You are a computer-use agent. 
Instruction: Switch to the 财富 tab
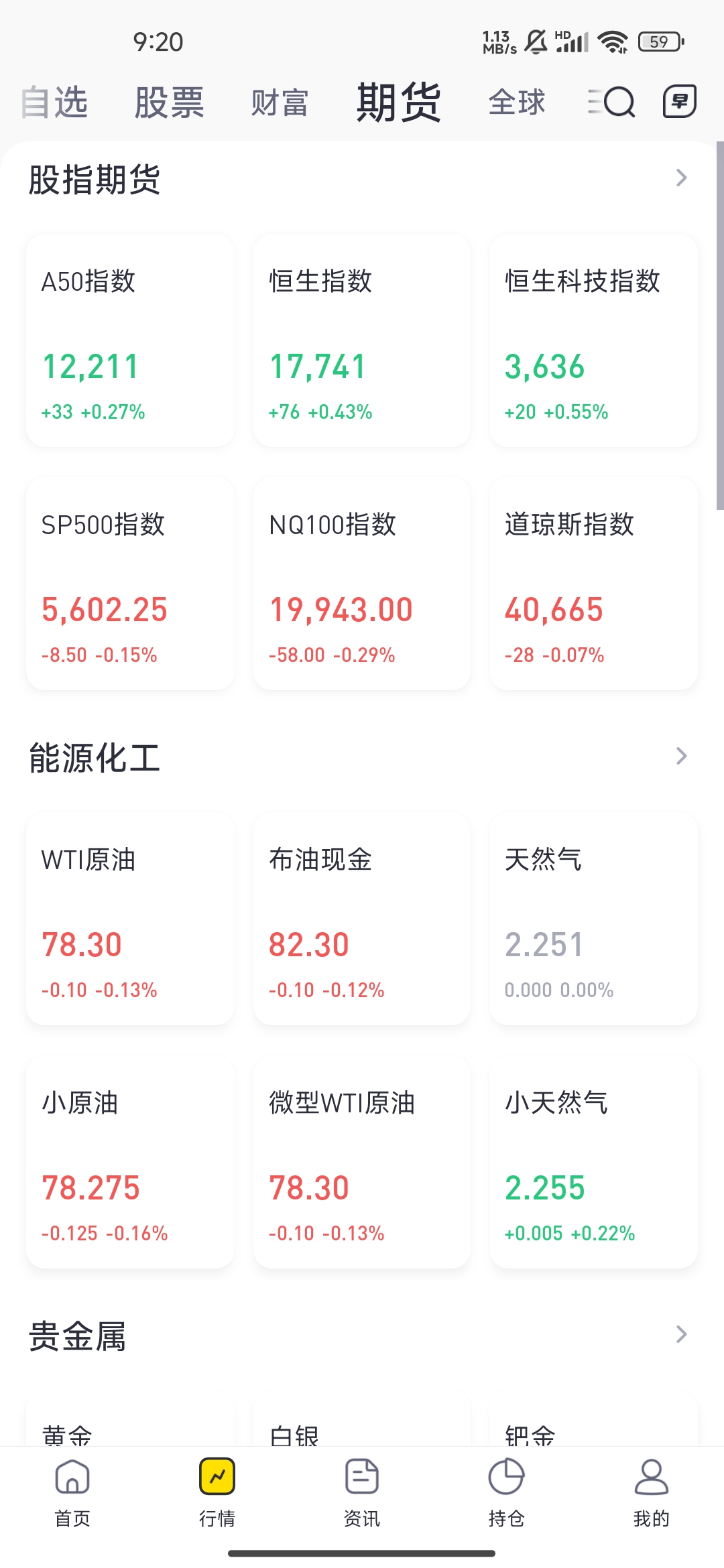280,103
